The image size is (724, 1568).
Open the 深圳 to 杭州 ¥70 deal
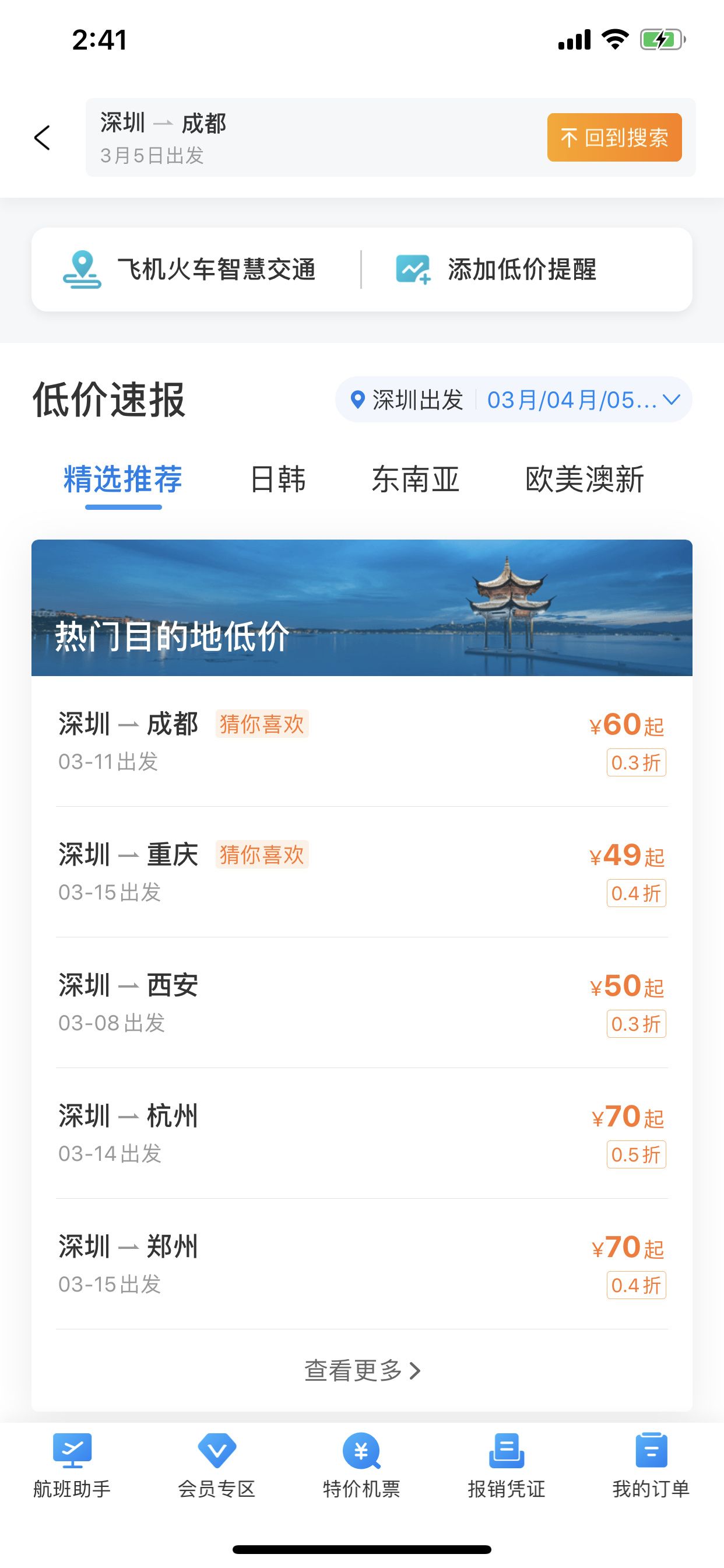point(361,1133)
